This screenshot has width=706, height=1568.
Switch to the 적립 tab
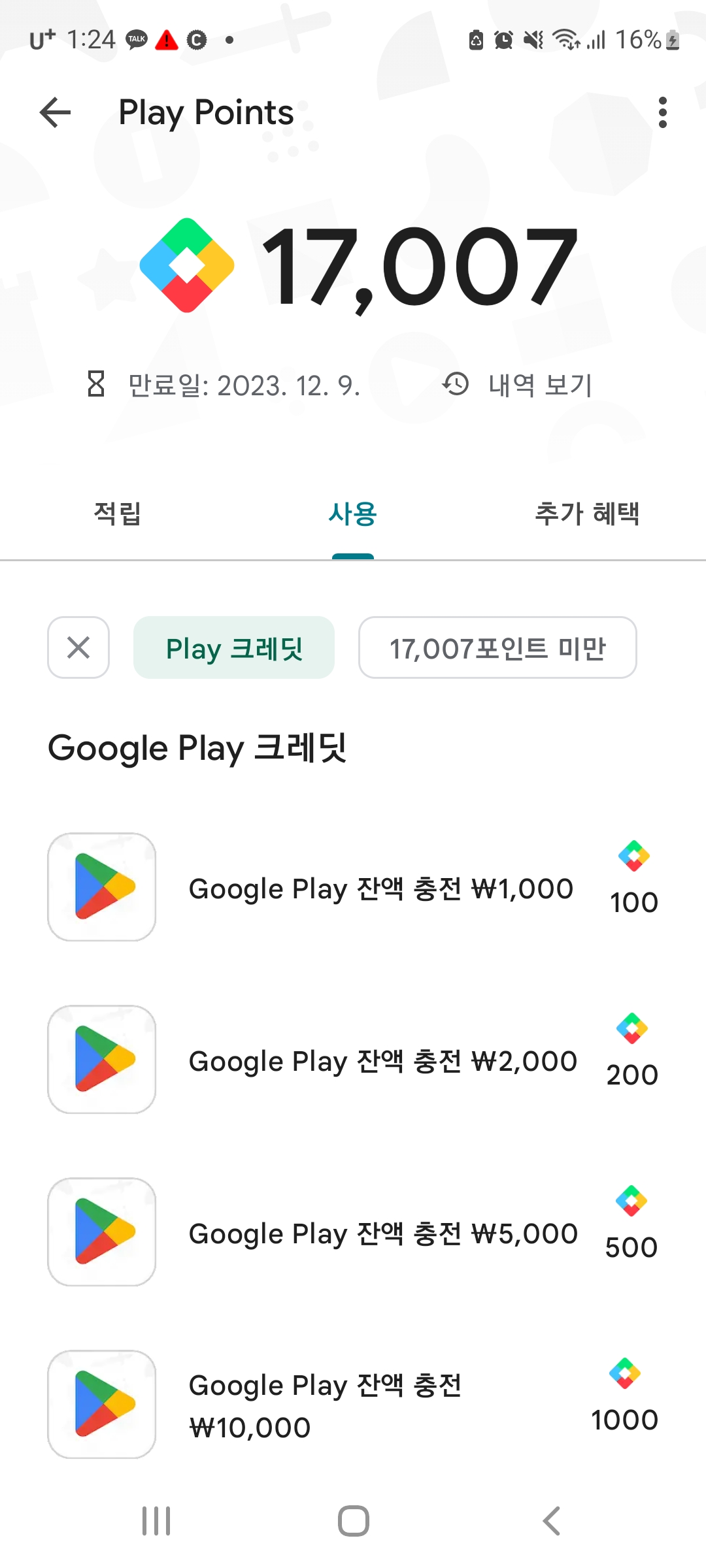click(x=118, y=514)
